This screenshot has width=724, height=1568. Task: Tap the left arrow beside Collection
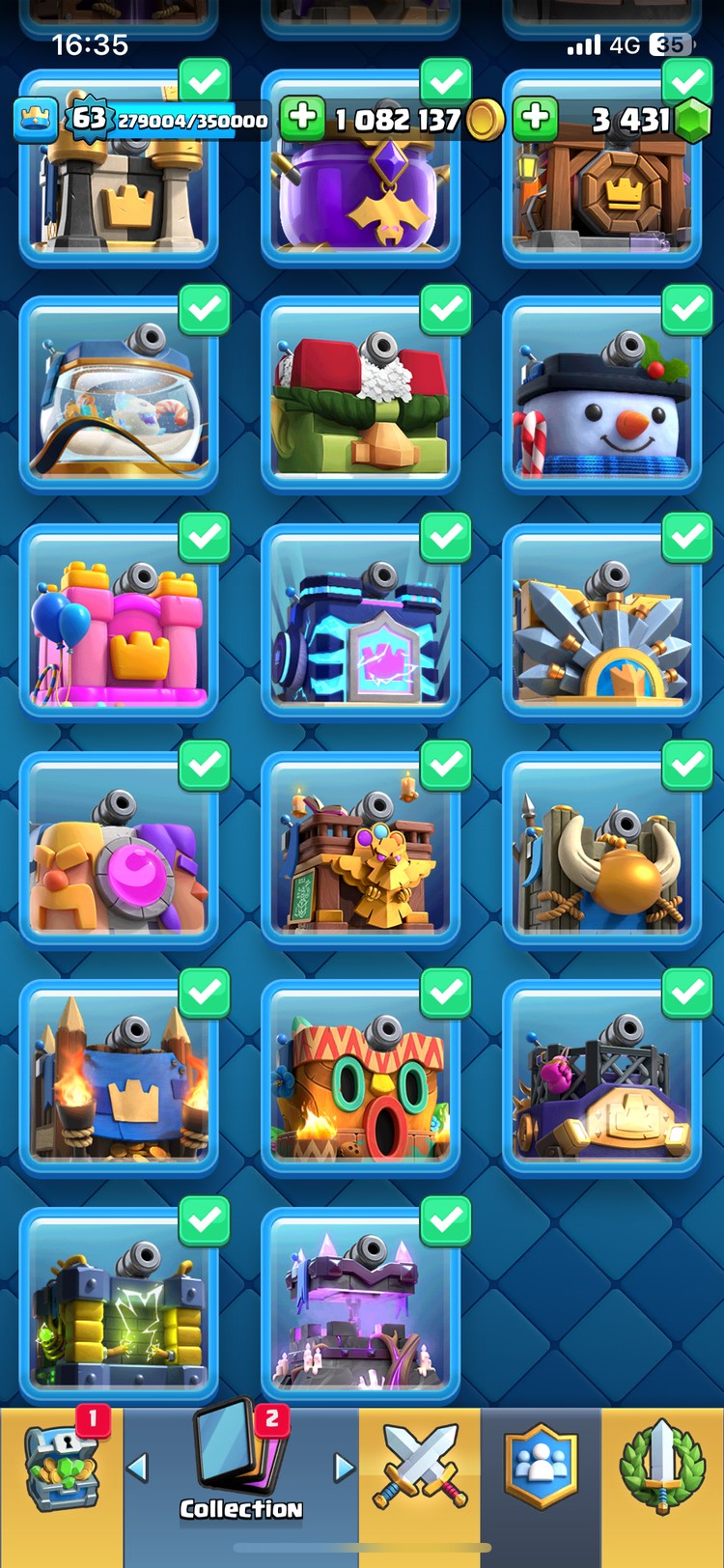click(138, 1468)
